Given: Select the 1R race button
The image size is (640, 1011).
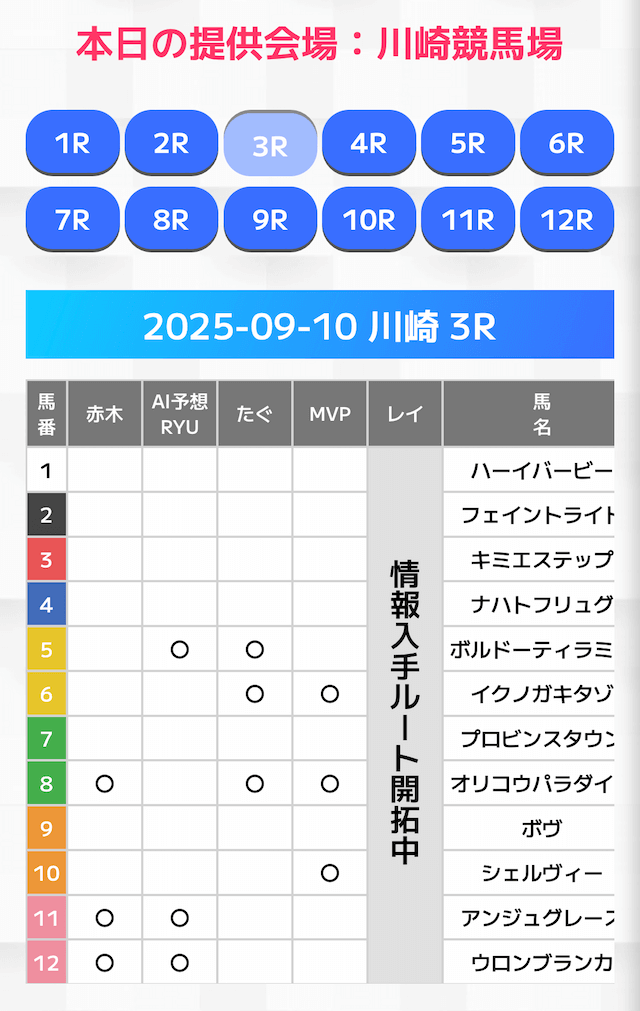Looking at the screenshot, I should [72, 143].
